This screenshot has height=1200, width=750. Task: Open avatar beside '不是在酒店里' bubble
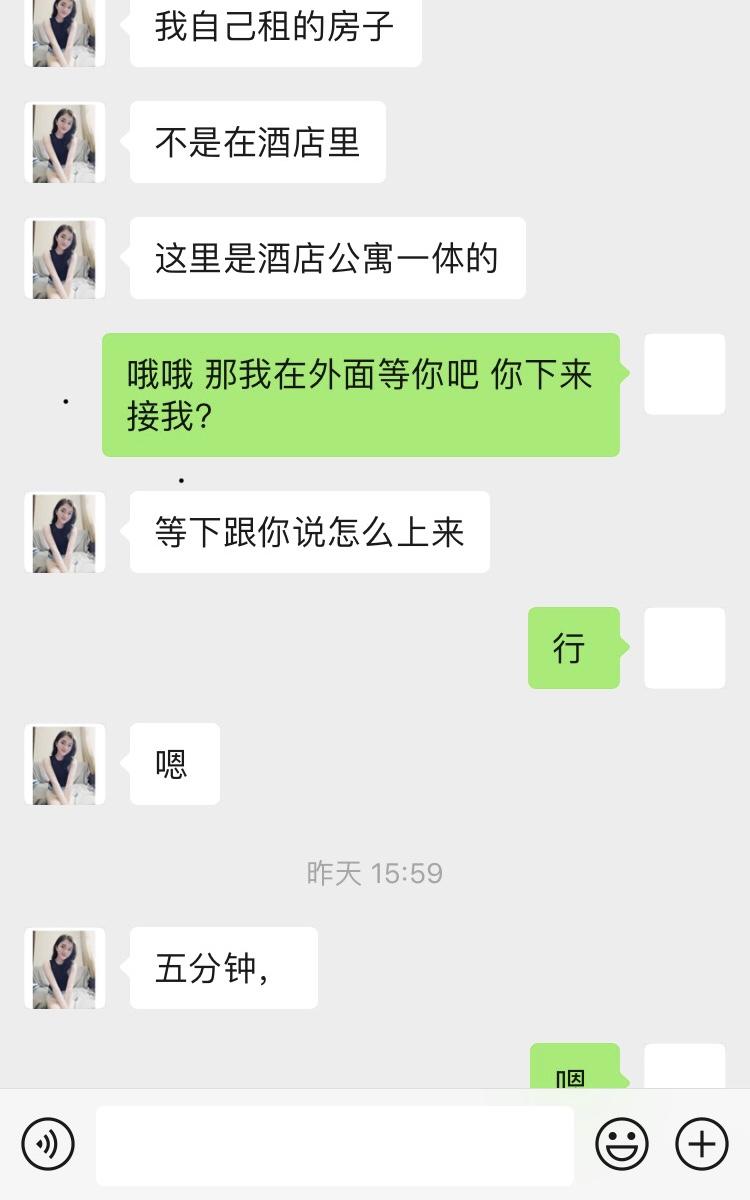click(x=64, y=143)
